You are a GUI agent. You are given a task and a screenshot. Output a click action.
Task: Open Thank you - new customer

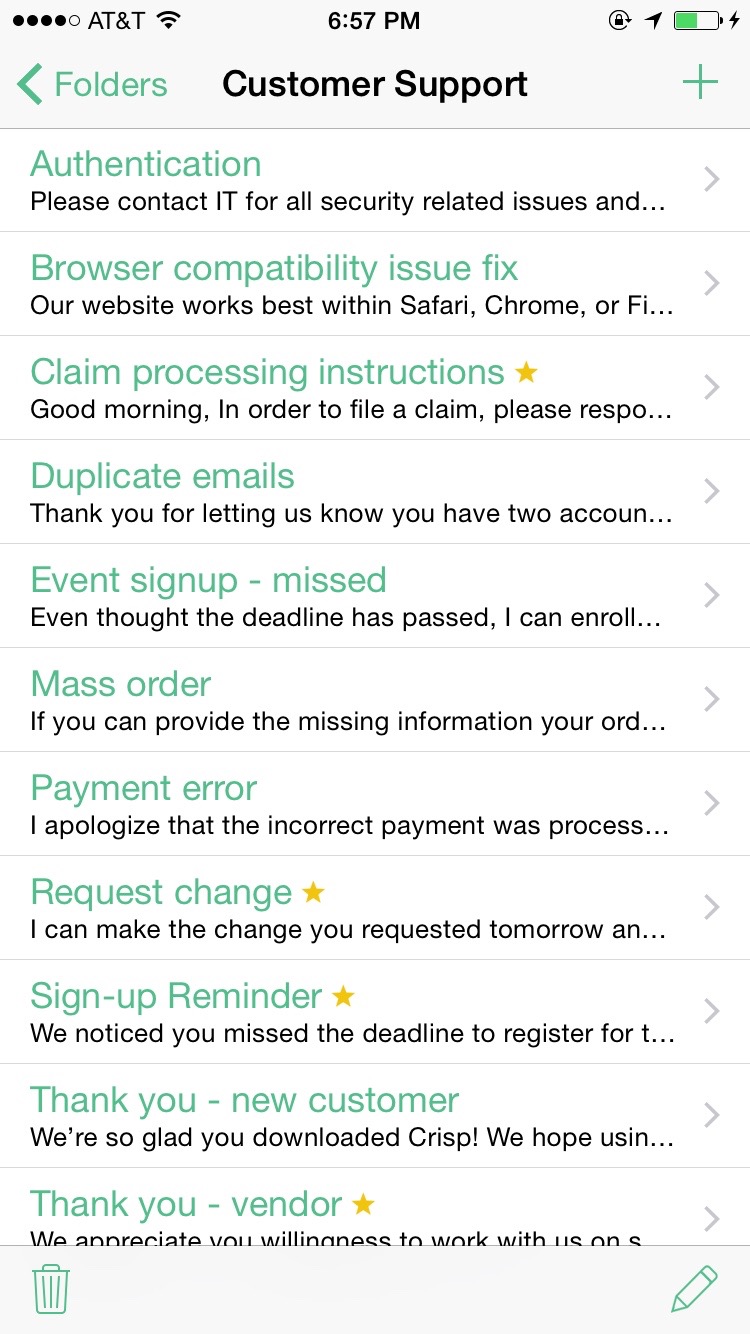coord(375,1116)
